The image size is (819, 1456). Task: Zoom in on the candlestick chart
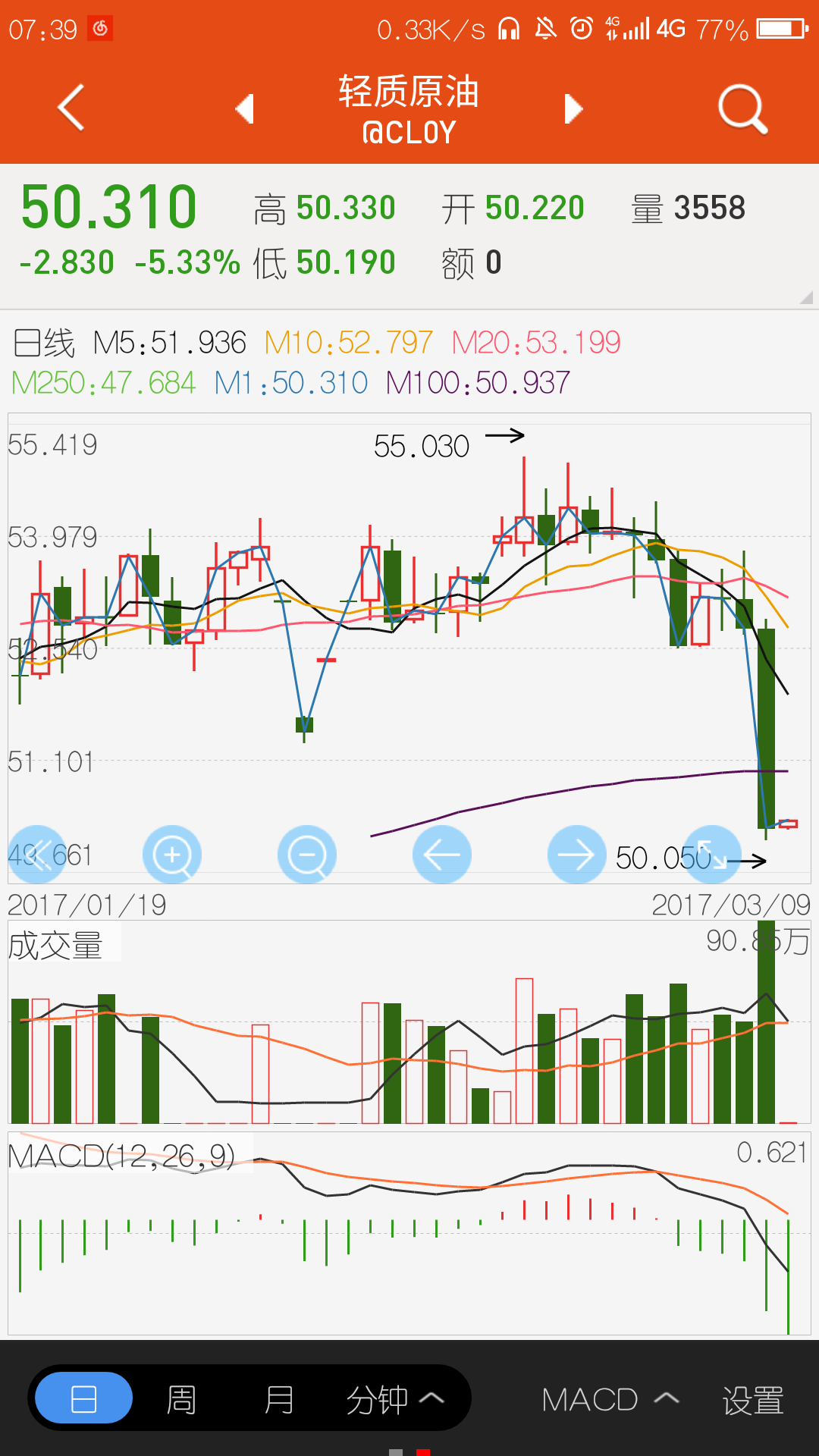172,855
